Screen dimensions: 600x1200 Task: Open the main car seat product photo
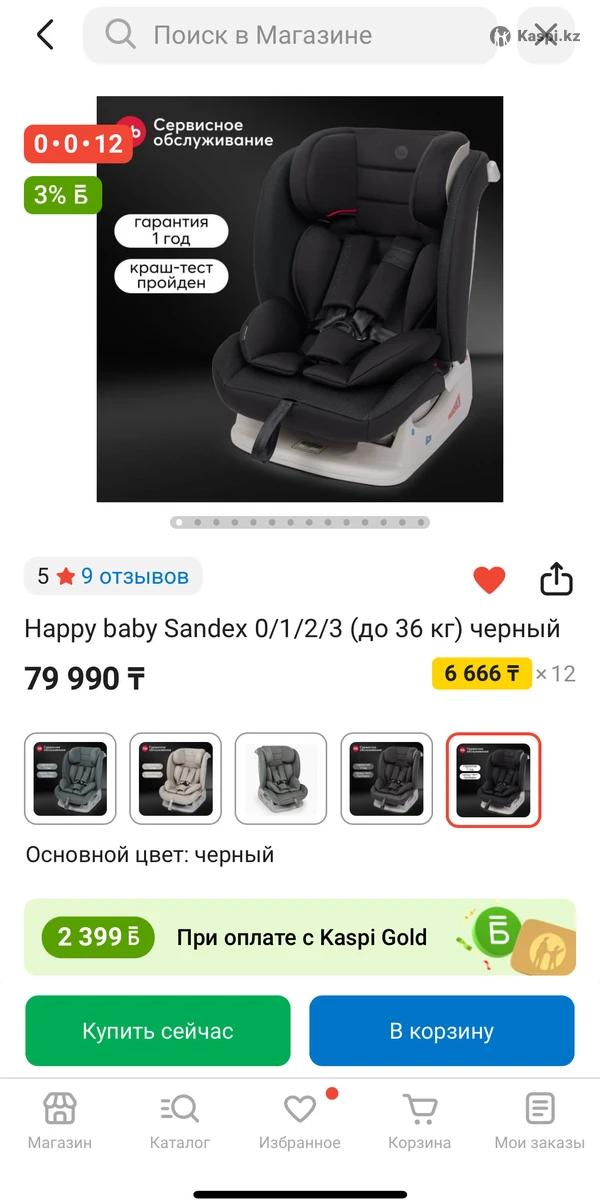300,298
